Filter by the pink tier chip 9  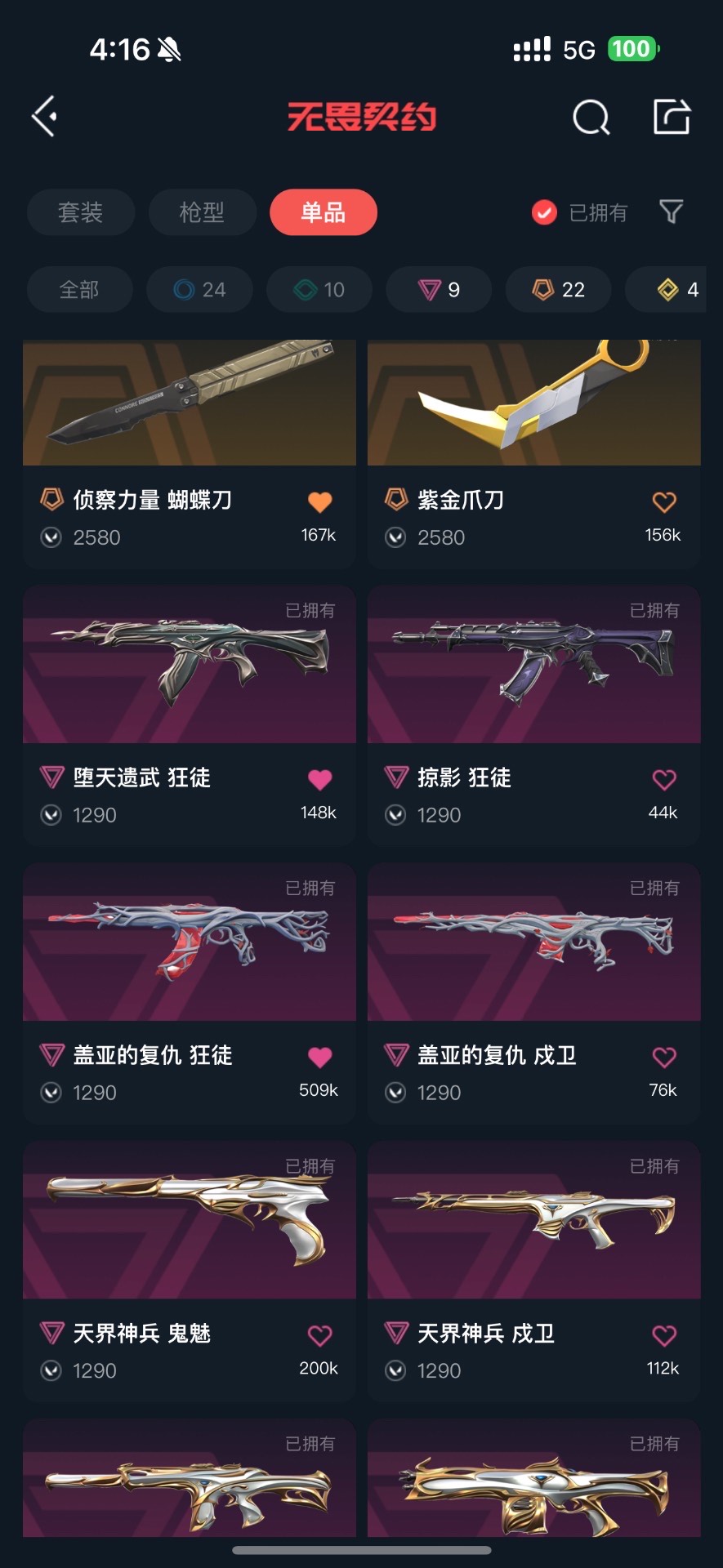click(x=439, y=289)
